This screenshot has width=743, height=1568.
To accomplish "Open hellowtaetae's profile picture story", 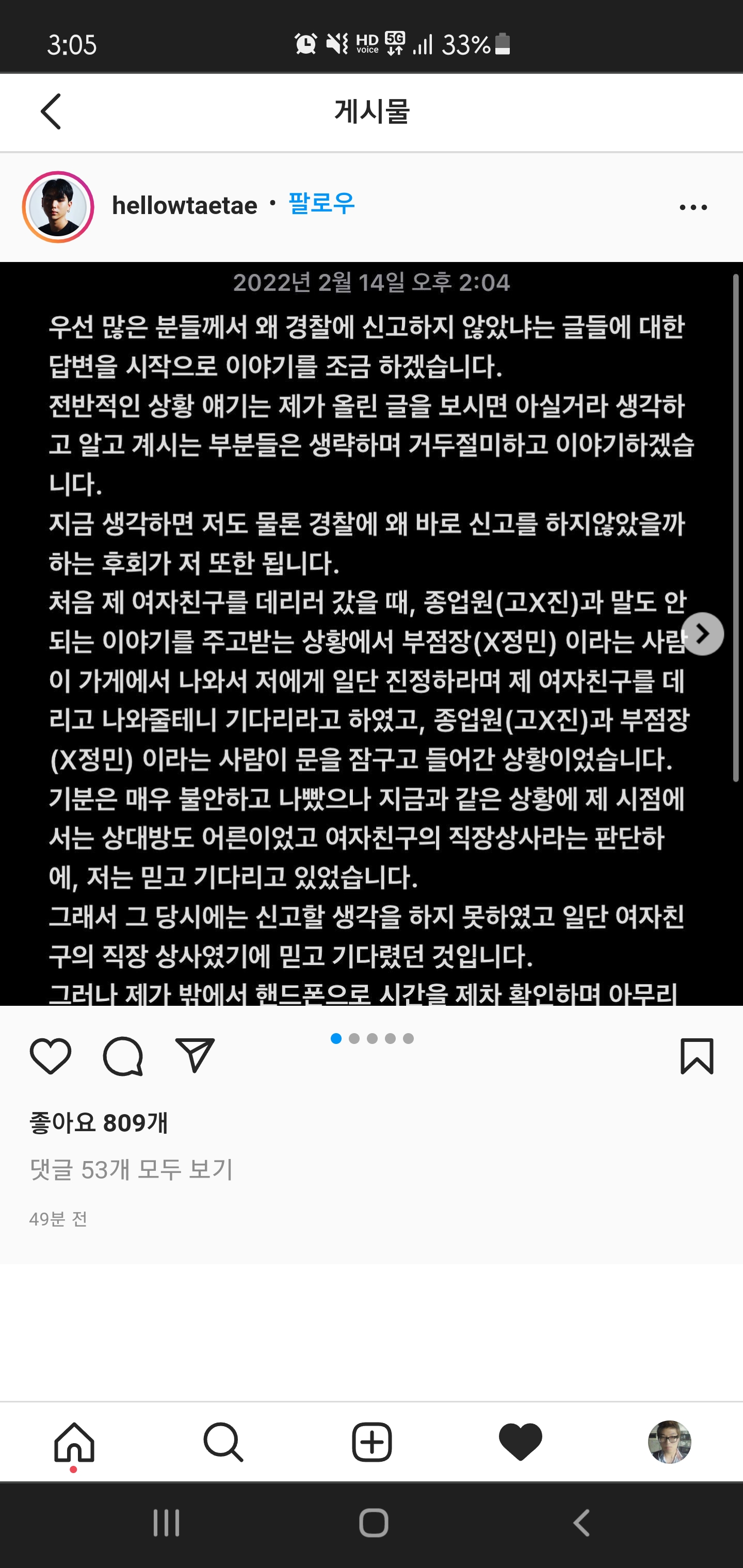I will pos(58,207).
